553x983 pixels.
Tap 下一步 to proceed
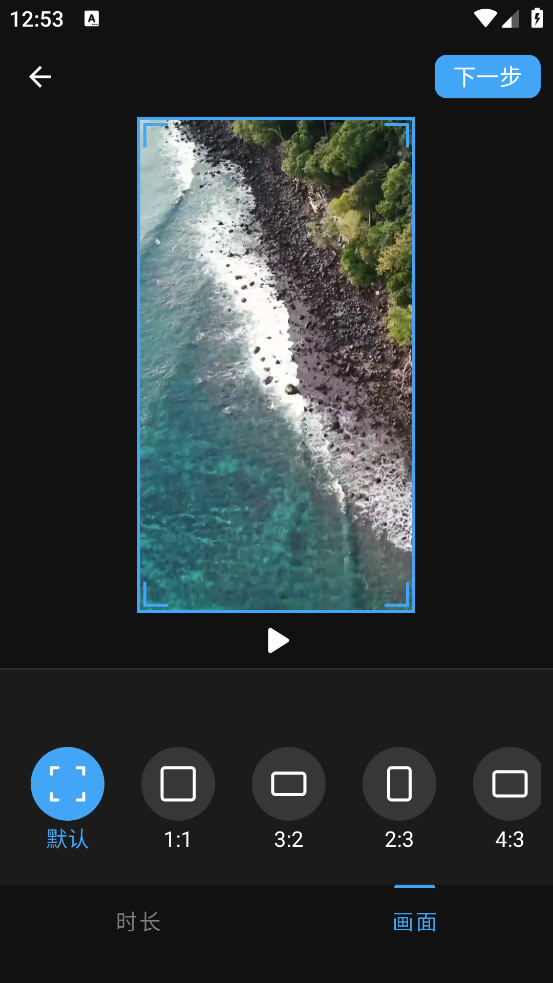[487, 76]
